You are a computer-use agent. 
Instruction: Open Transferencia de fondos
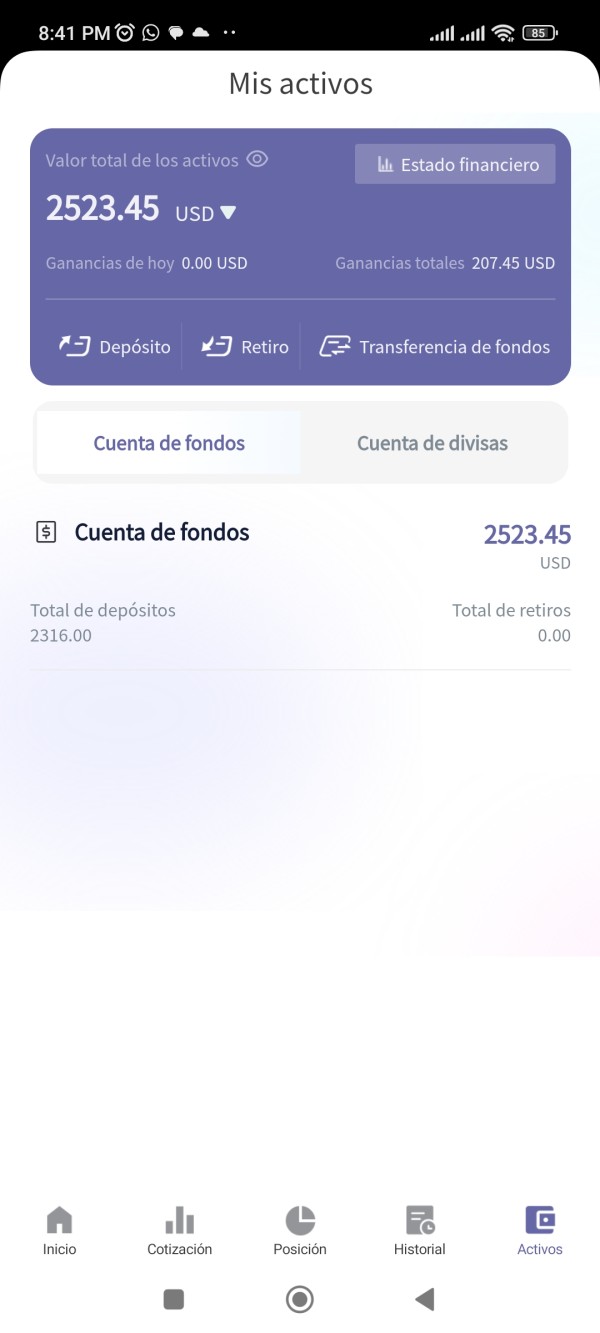[434, 347]
